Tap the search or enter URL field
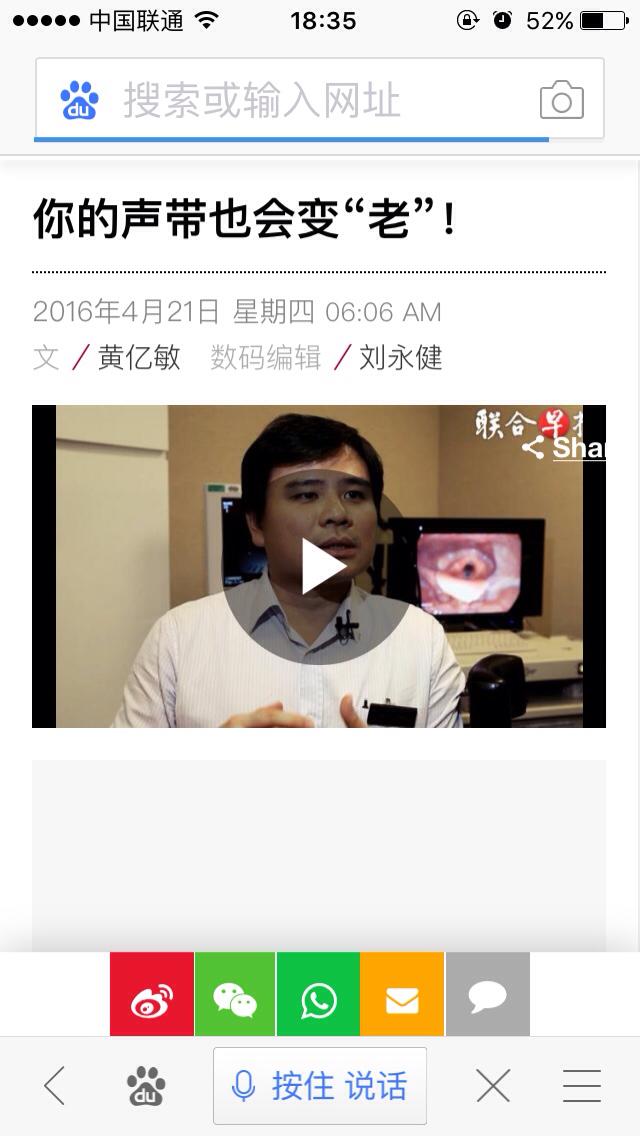The height and width of the screenshot is (1136, 640). pos(300,101)
